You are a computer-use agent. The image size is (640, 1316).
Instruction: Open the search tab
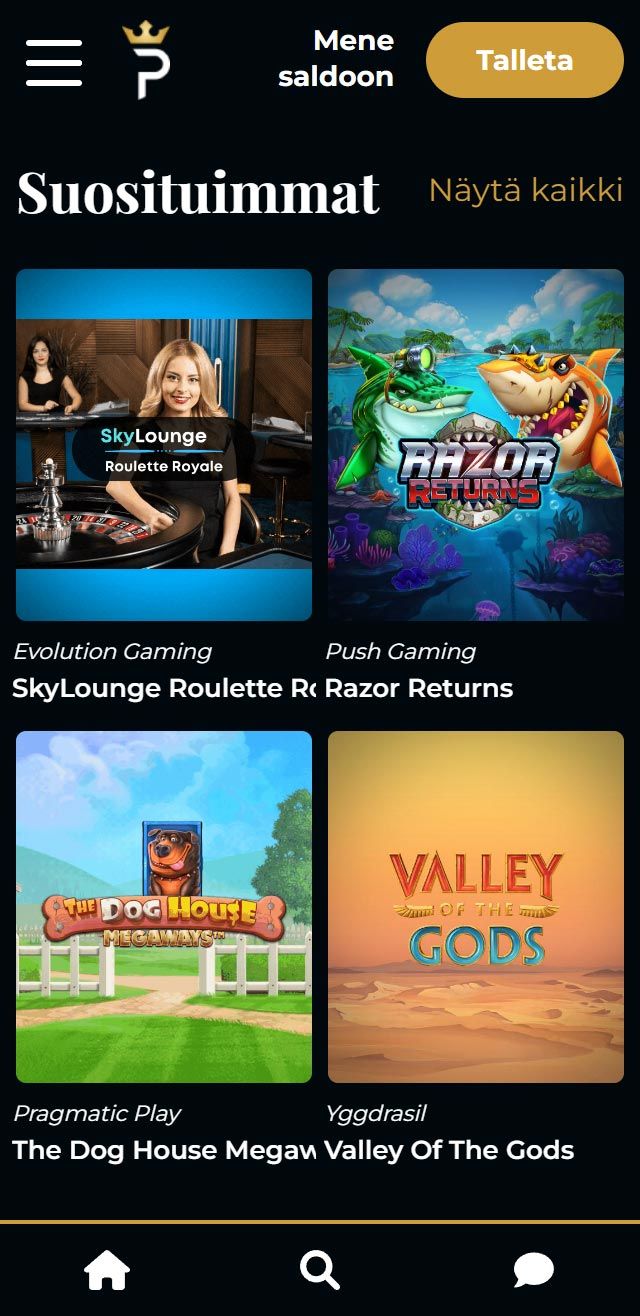tap(320, 1271)
